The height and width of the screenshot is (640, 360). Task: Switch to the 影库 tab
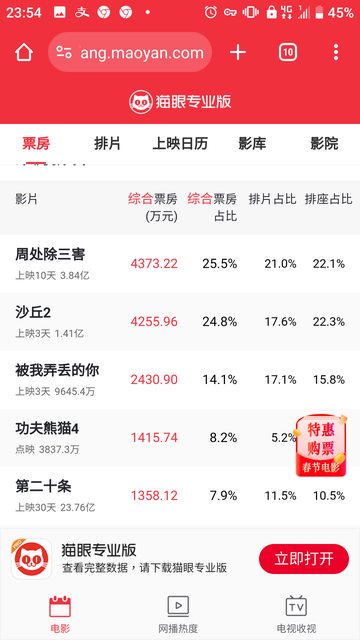252,144
